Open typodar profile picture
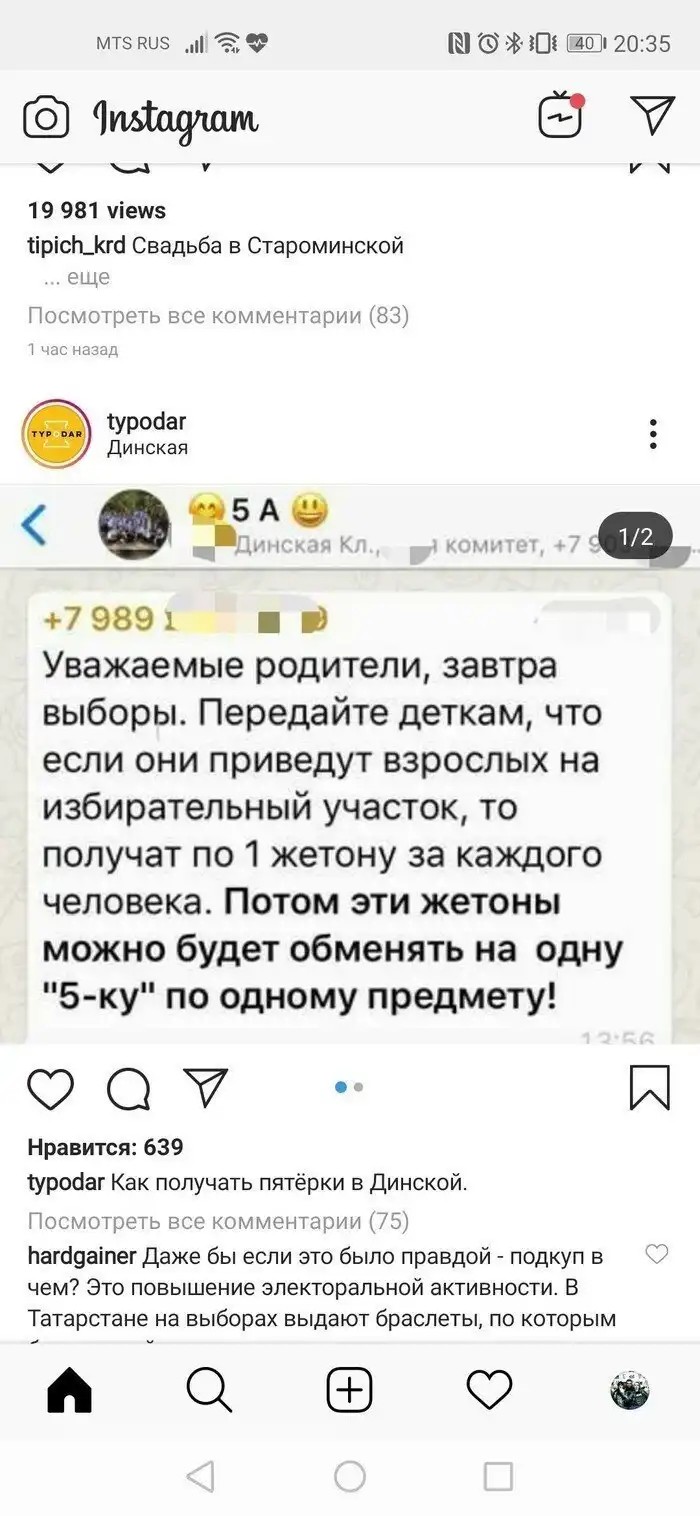 56,434
